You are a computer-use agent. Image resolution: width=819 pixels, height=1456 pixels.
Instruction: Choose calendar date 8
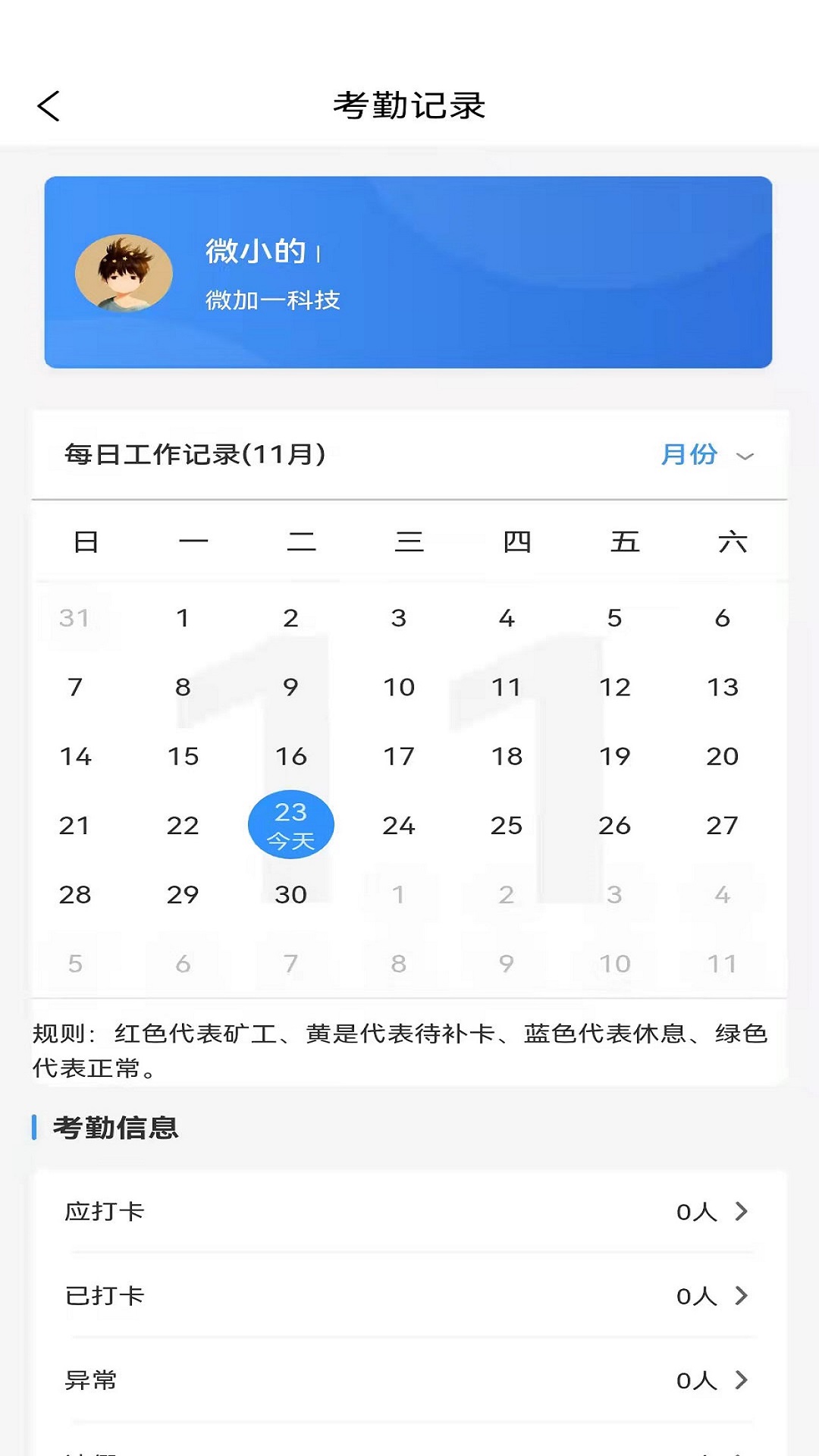tap(183, 687)
